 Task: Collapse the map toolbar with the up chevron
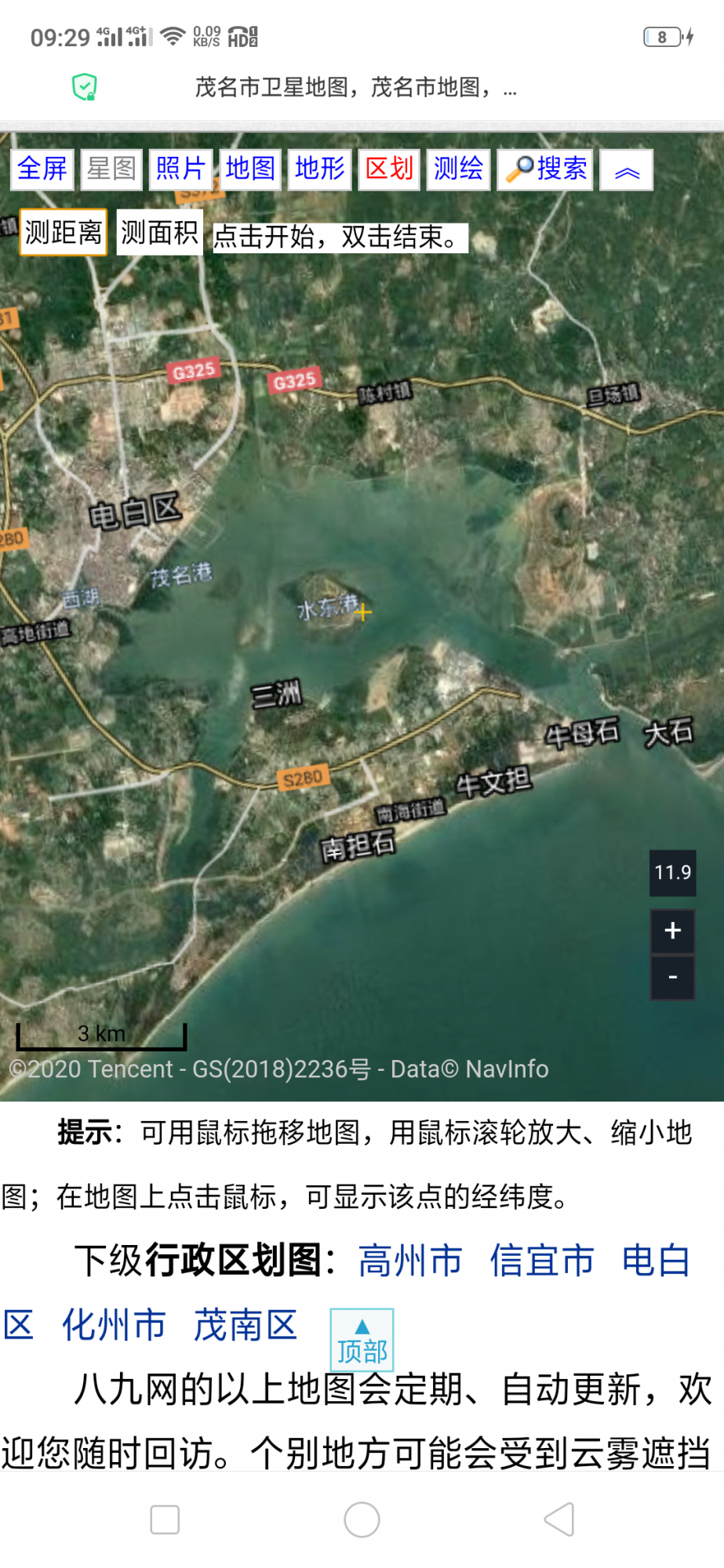point(627,171)
